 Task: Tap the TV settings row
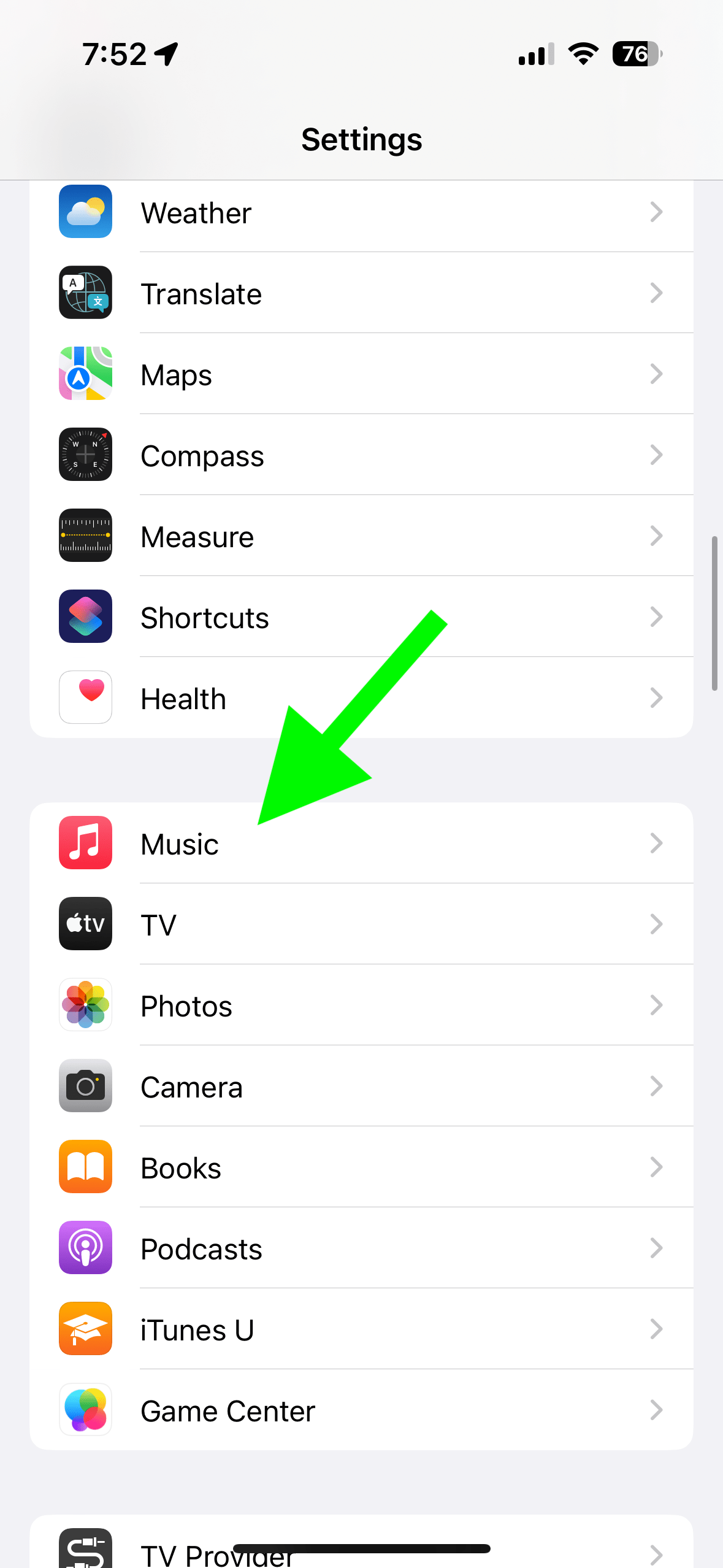361,924
